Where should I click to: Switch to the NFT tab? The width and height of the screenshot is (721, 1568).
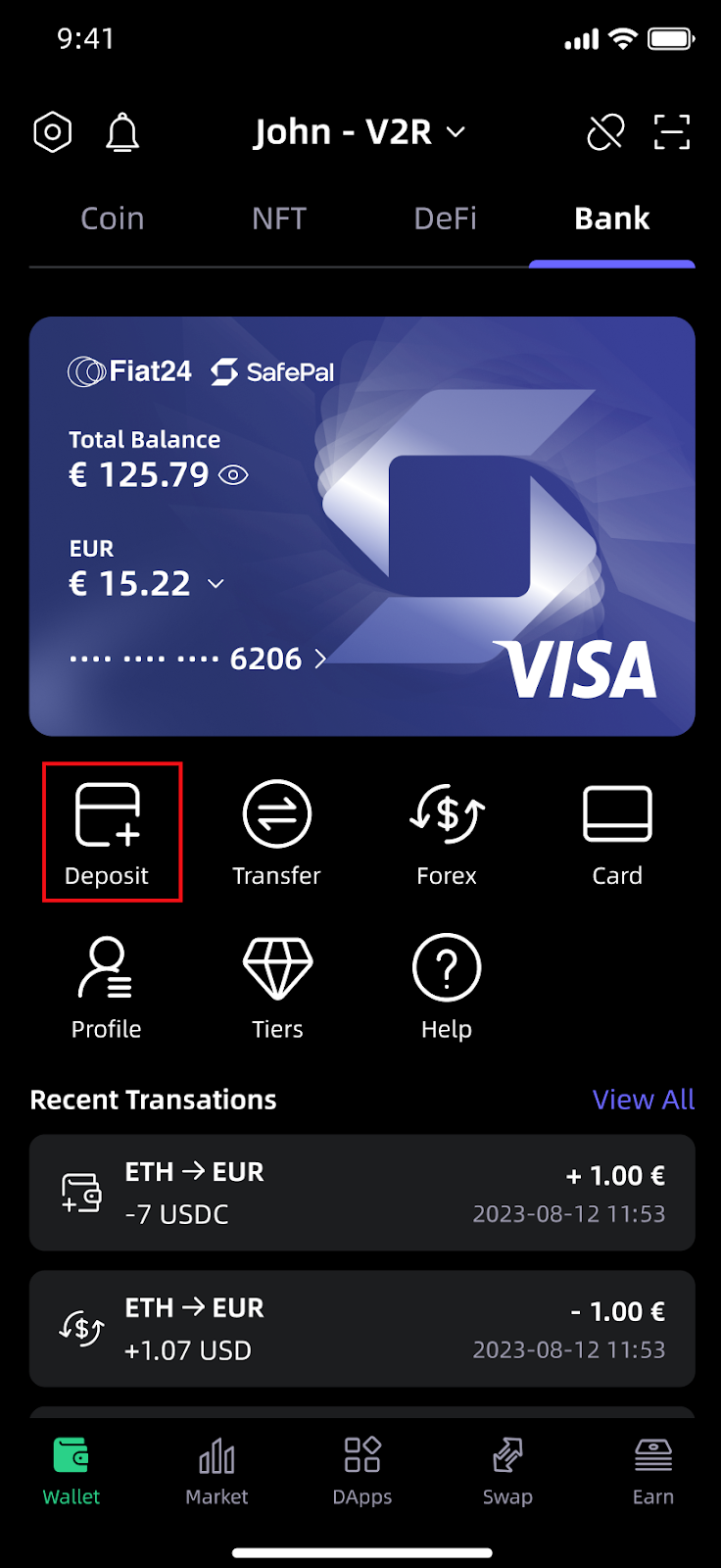click(x=279, y=219)
